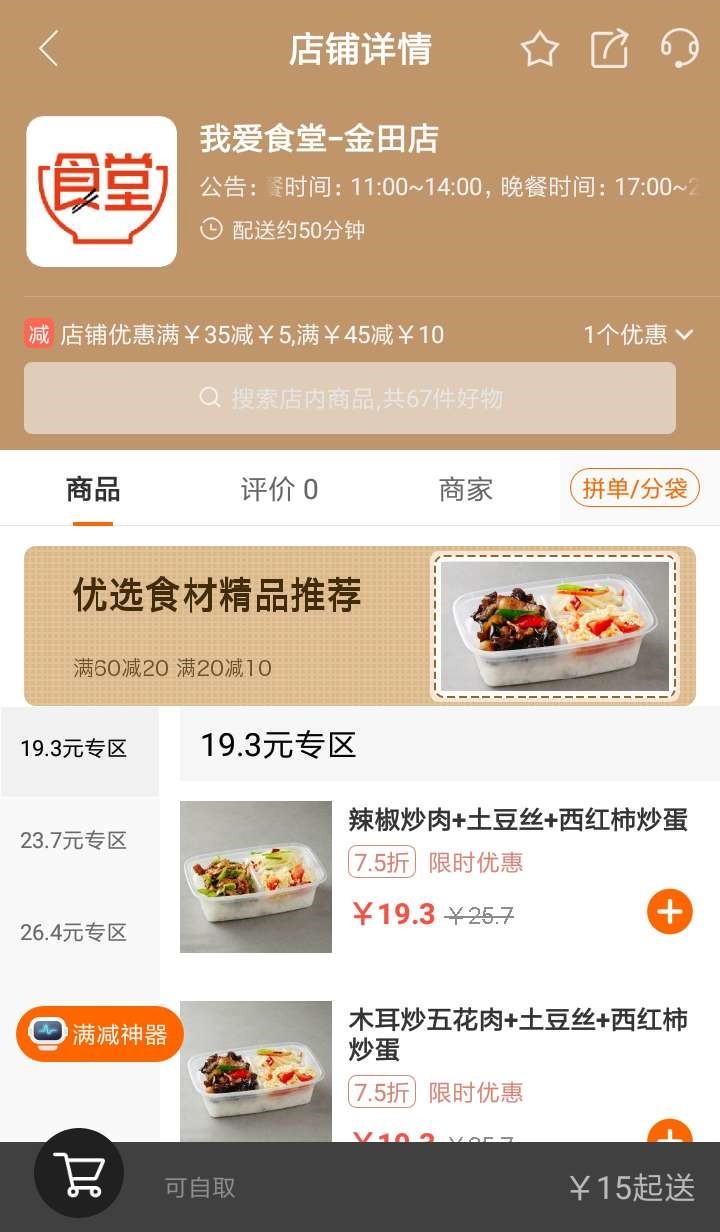Tap the 满减神器 floating icon

pos(98,1035)
